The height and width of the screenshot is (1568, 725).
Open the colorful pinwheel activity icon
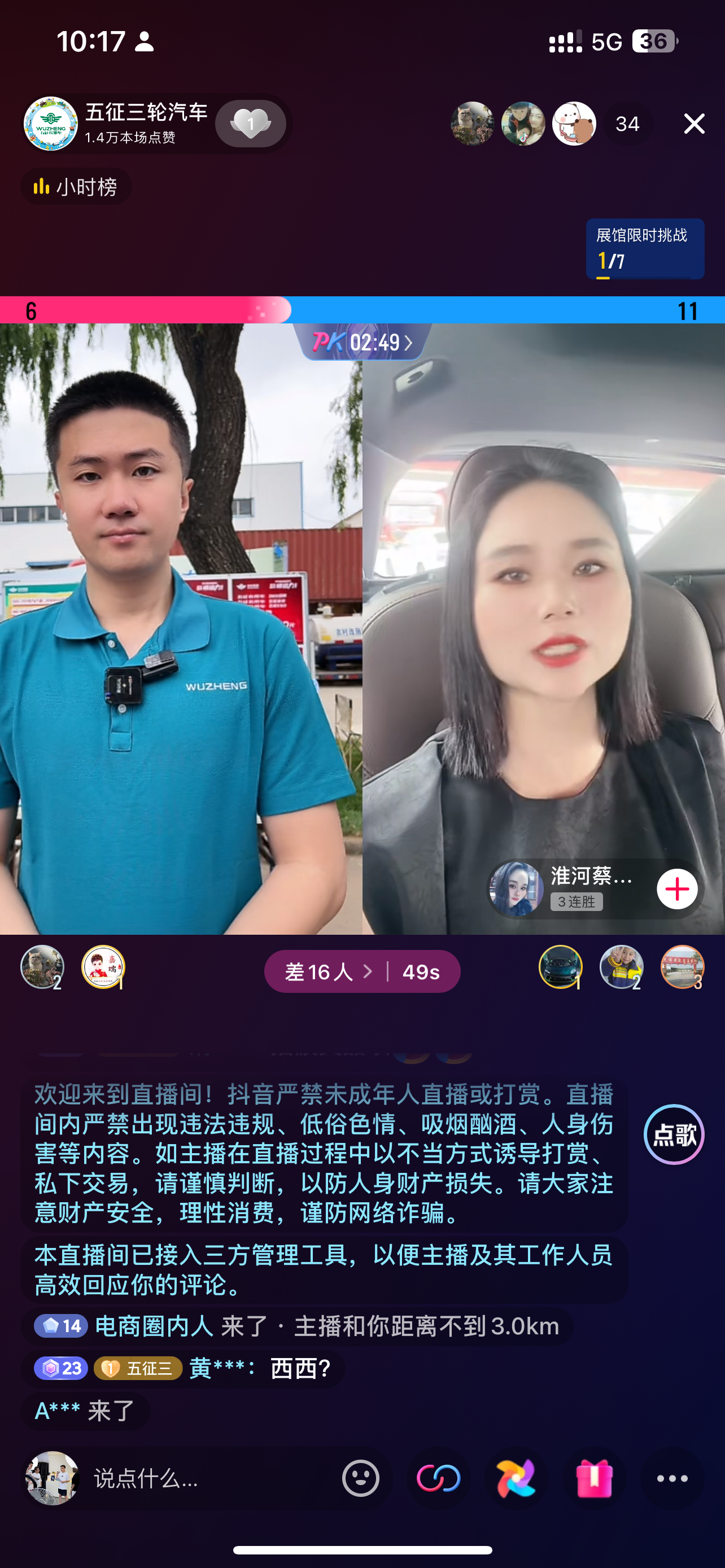pyautogui.click(x=516, y=1478)
